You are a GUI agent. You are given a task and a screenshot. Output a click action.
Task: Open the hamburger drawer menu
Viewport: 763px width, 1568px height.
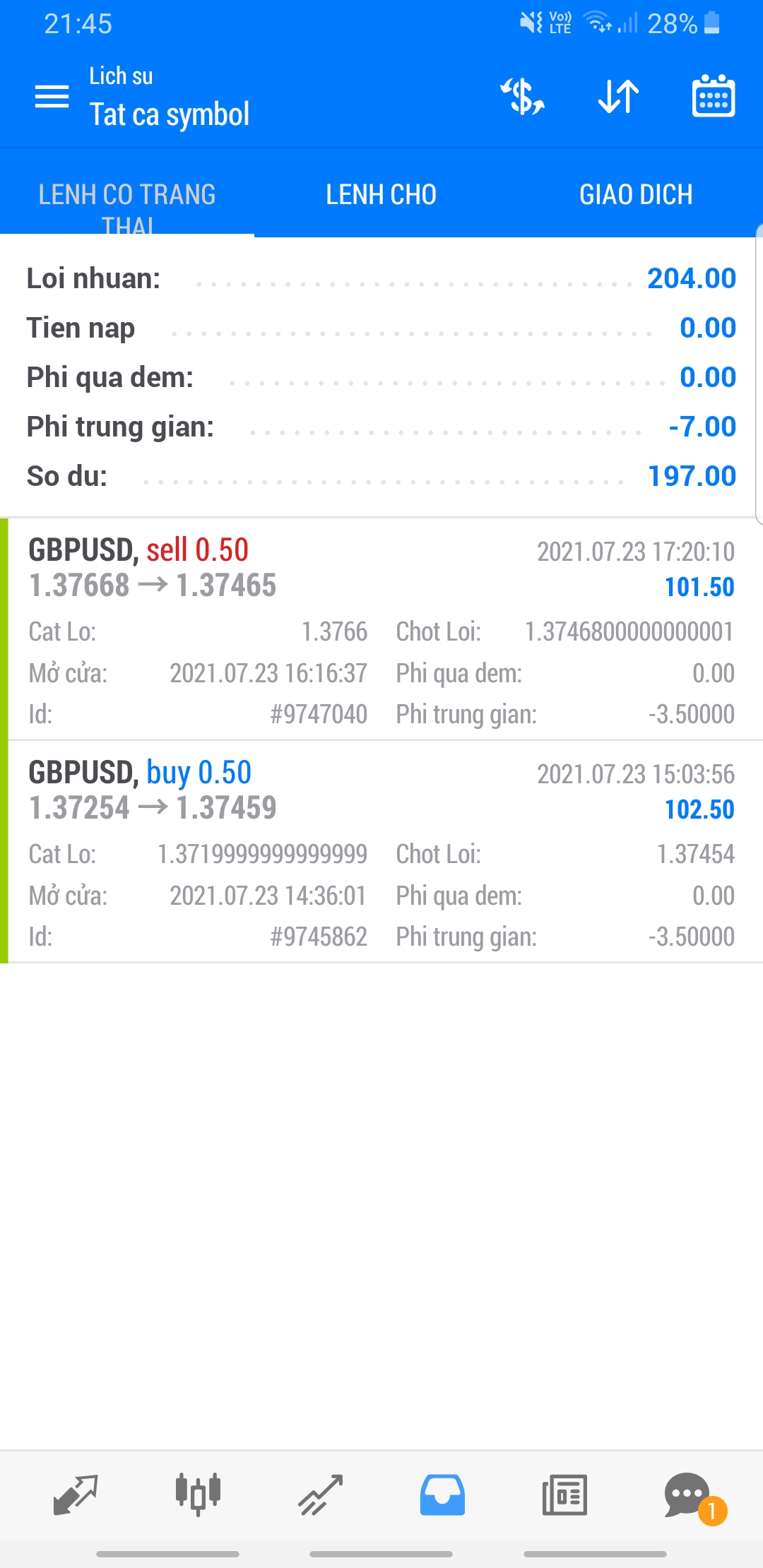tap(52, 97)
